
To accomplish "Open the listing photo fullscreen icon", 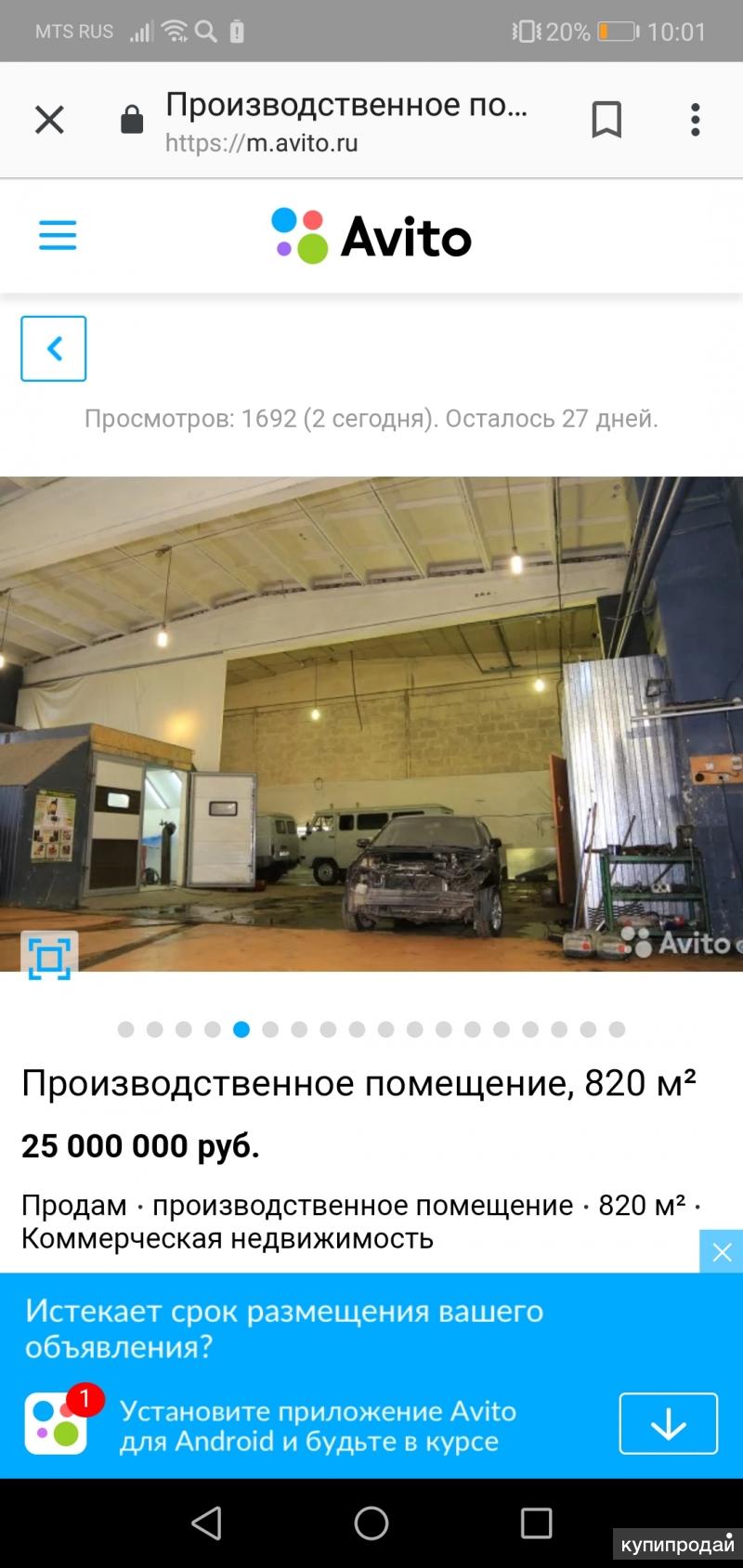I will click(49, 957).
